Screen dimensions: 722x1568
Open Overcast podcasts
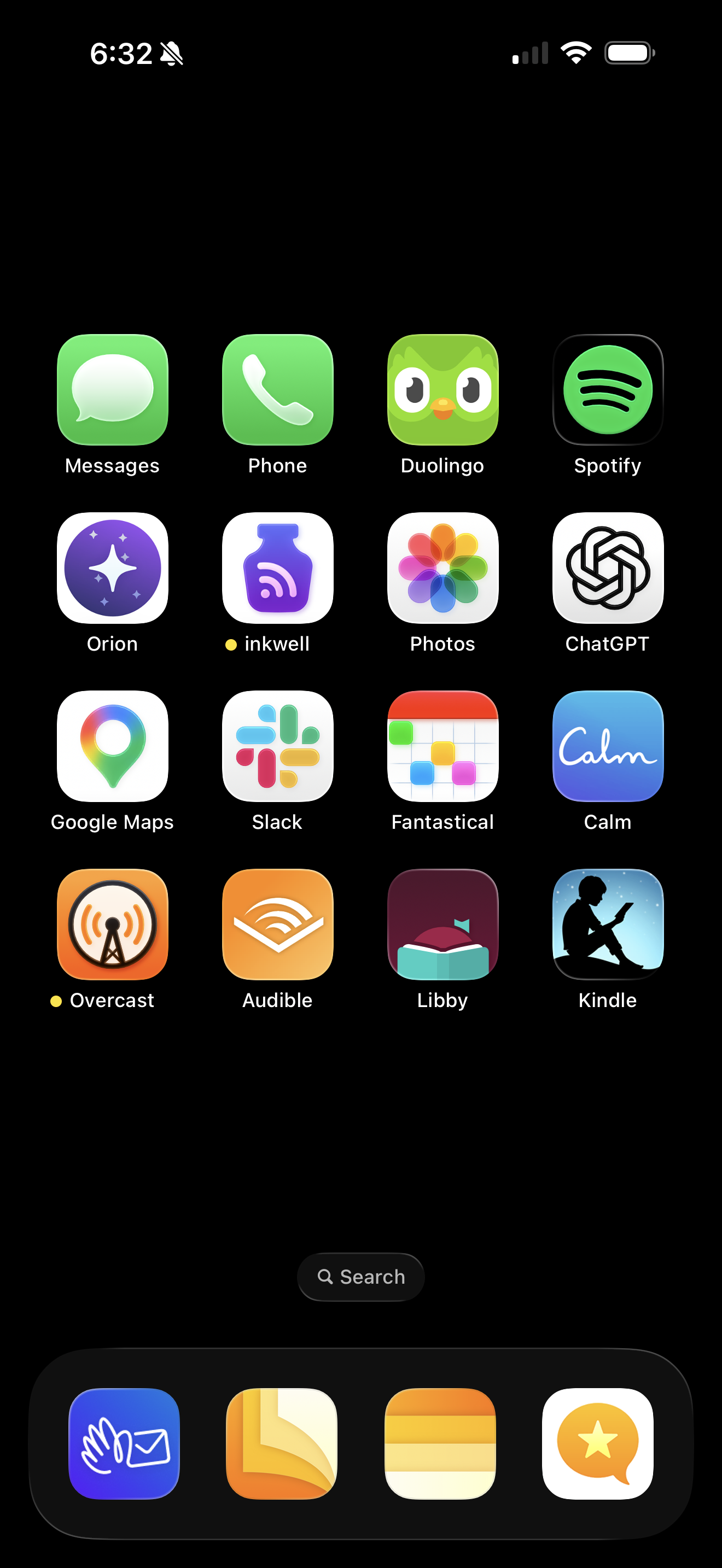pos(112,925)
